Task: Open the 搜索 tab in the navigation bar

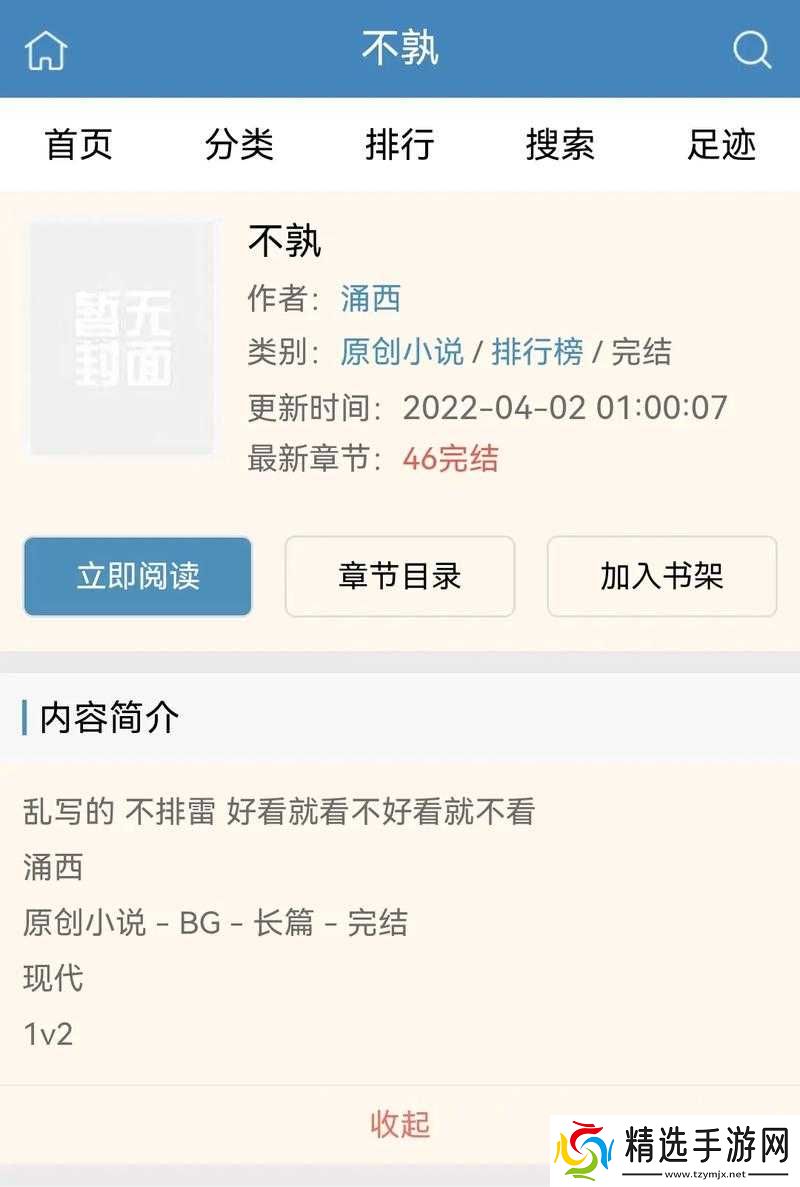Action: (x=561, y=146)
